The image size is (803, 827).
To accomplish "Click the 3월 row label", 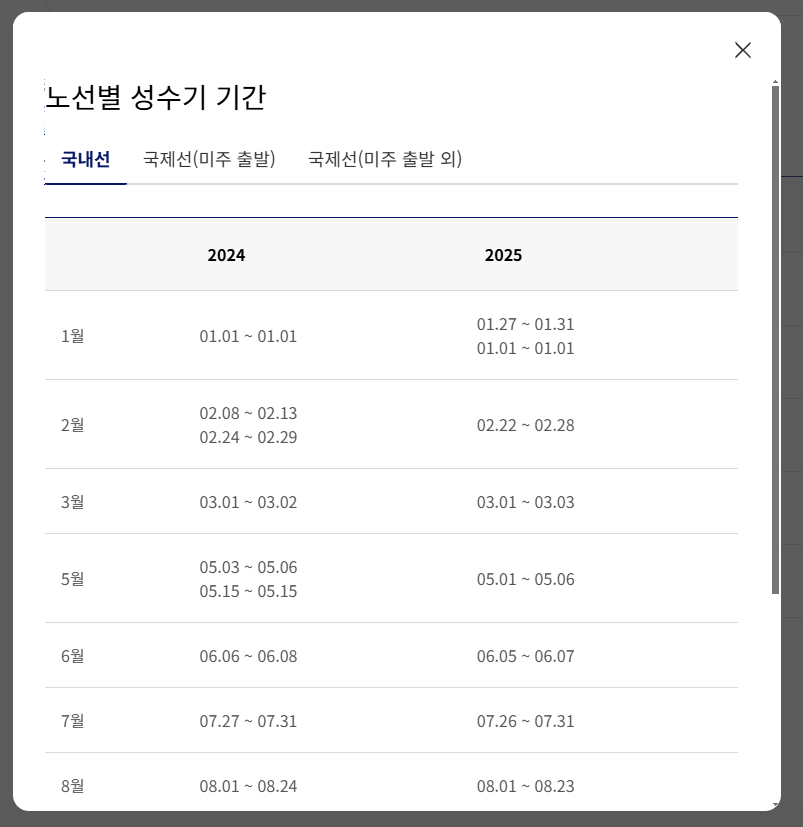I will pyautogui.click(x=70, y=502).
